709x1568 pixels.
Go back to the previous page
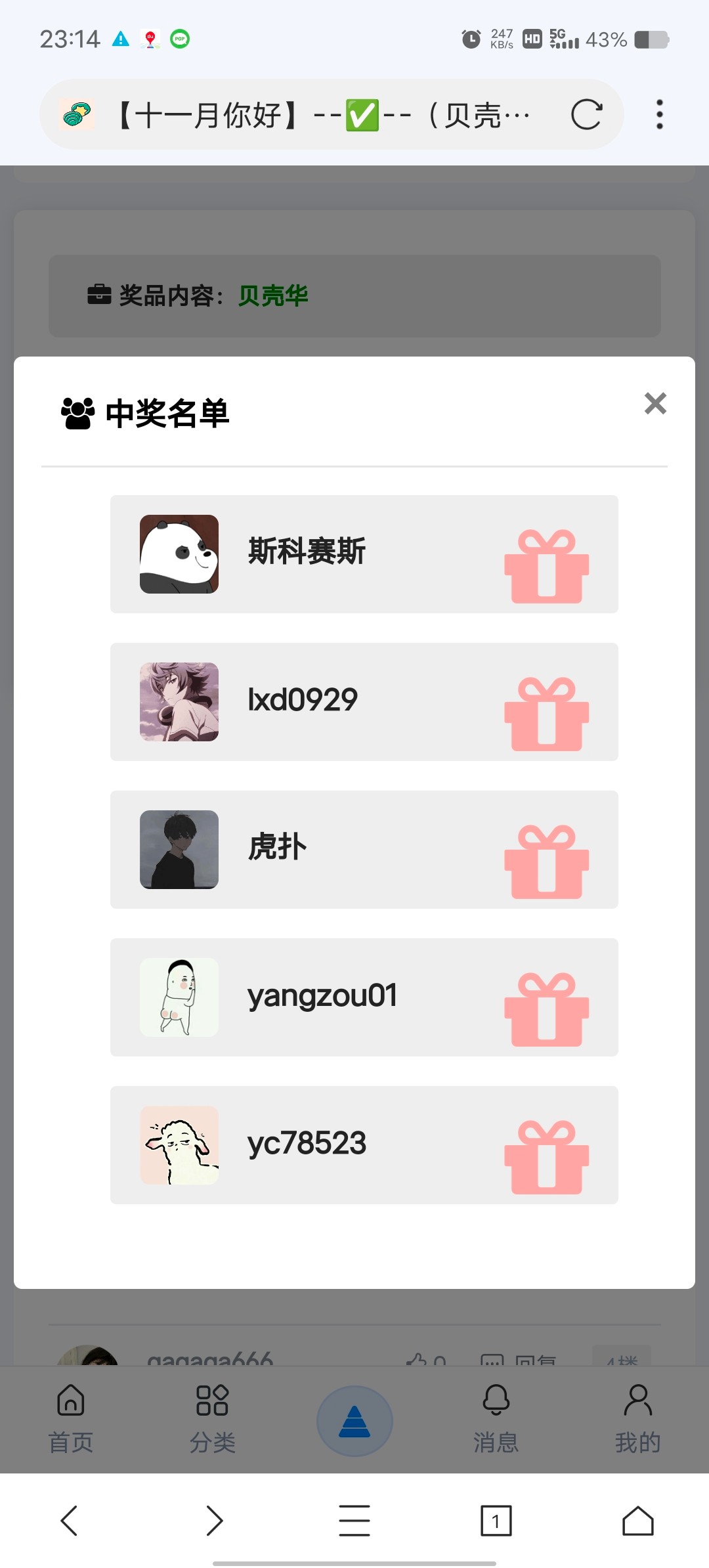(x=69, y=1520)
